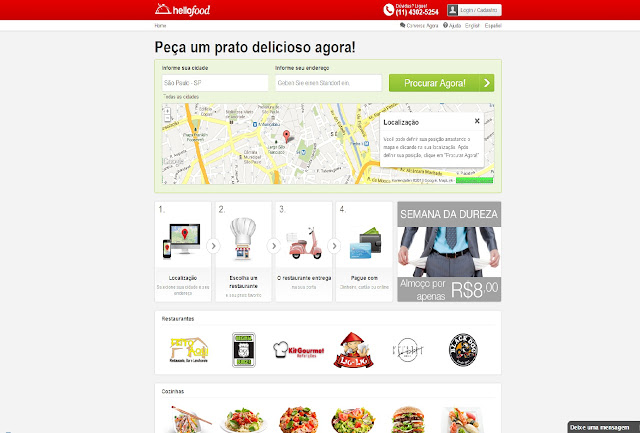Switch site language to Español

pos(493,24)
